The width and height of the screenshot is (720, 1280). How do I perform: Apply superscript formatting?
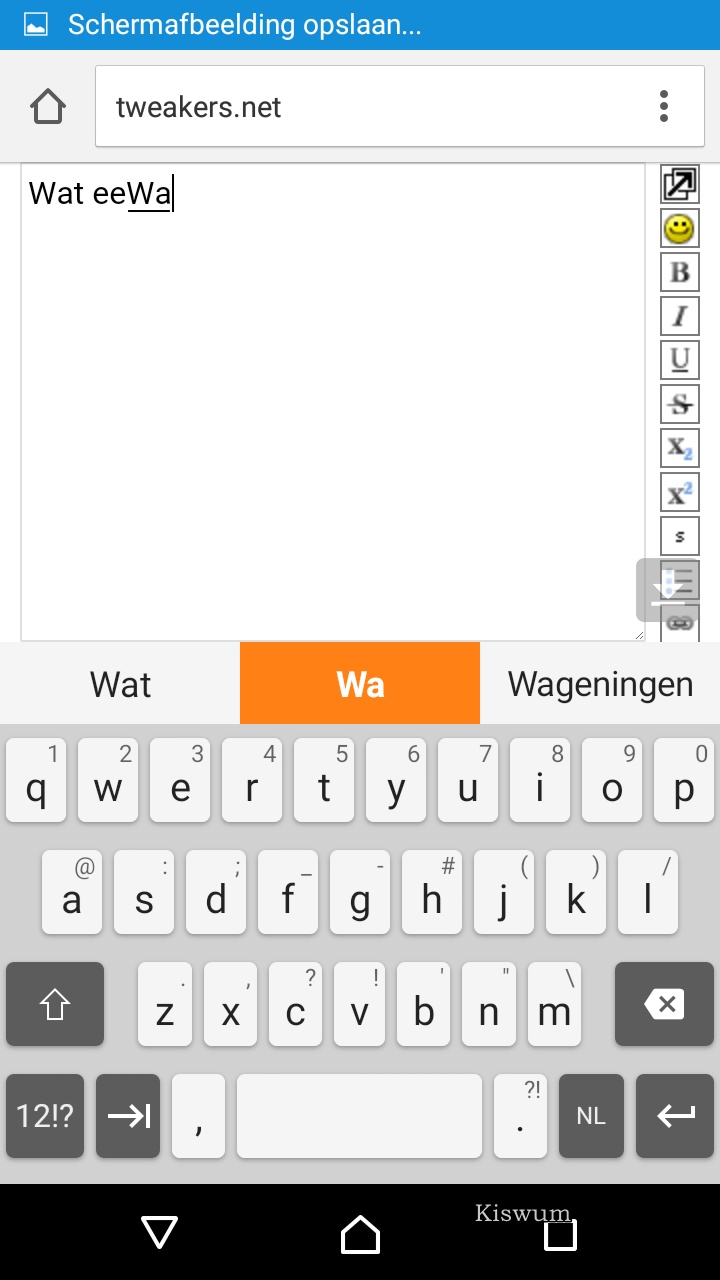[680, 492]
